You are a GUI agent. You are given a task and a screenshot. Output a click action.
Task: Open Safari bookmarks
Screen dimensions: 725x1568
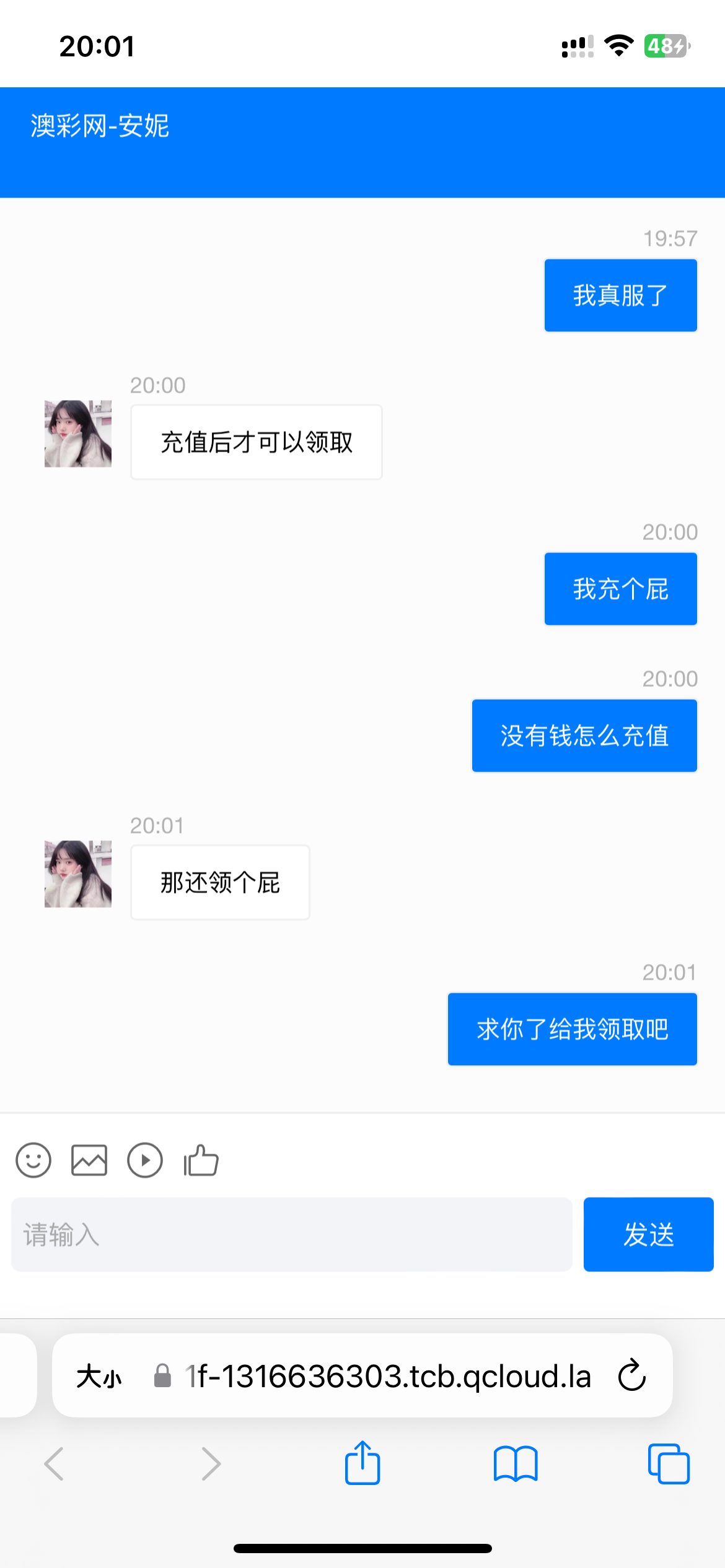(516, 1463)
